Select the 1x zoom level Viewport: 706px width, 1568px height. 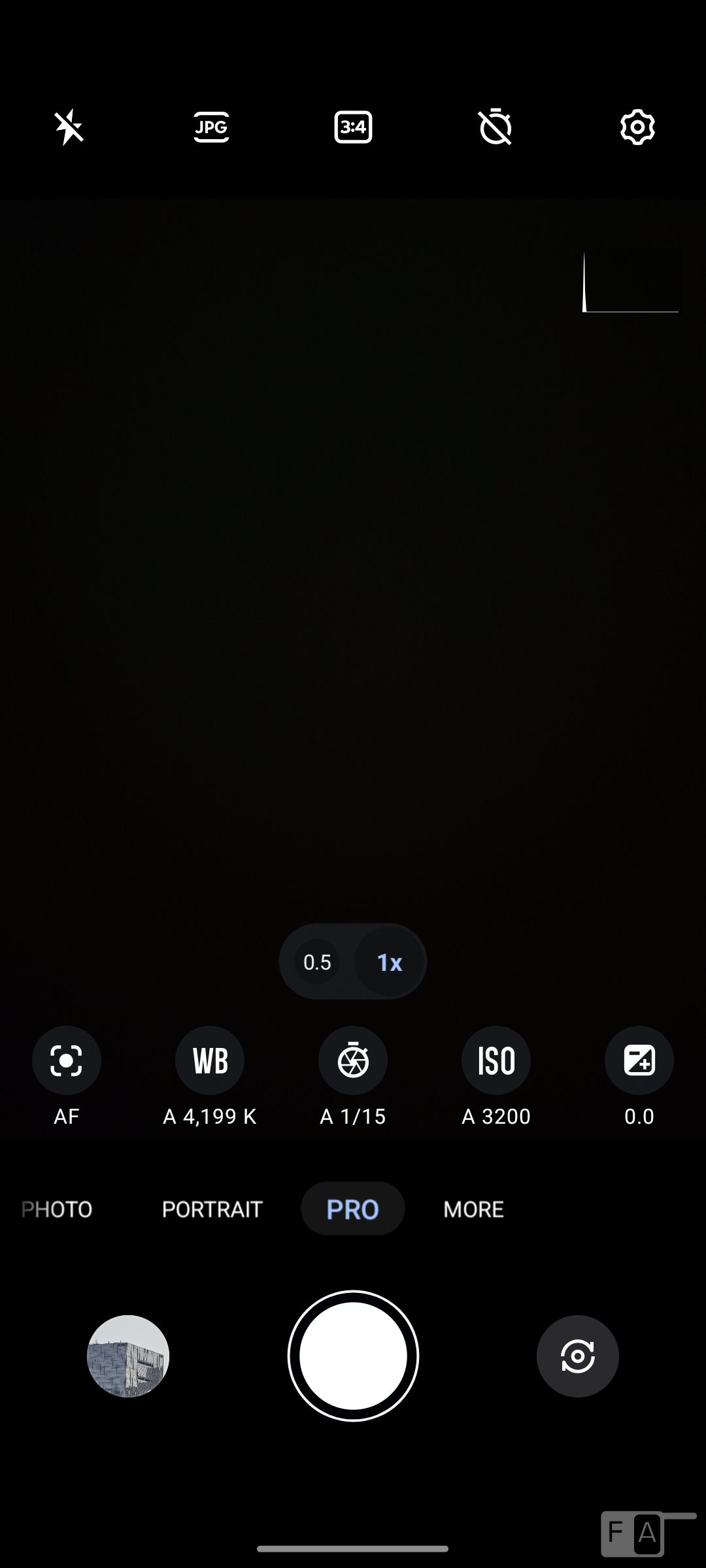pyautogui.click(x=389, y=962)
